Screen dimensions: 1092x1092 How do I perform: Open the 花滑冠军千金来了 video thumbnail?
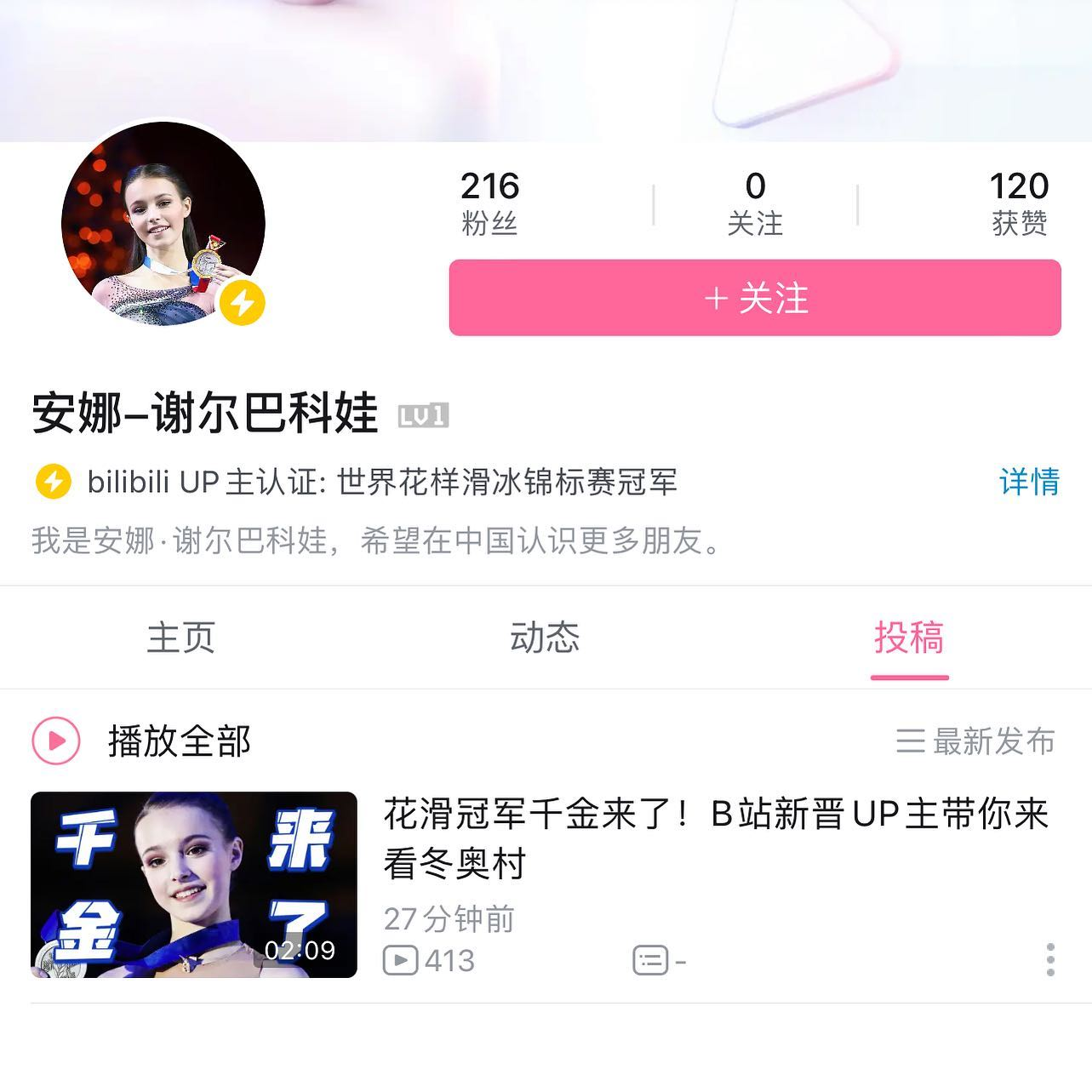click(x=194, y=884)
